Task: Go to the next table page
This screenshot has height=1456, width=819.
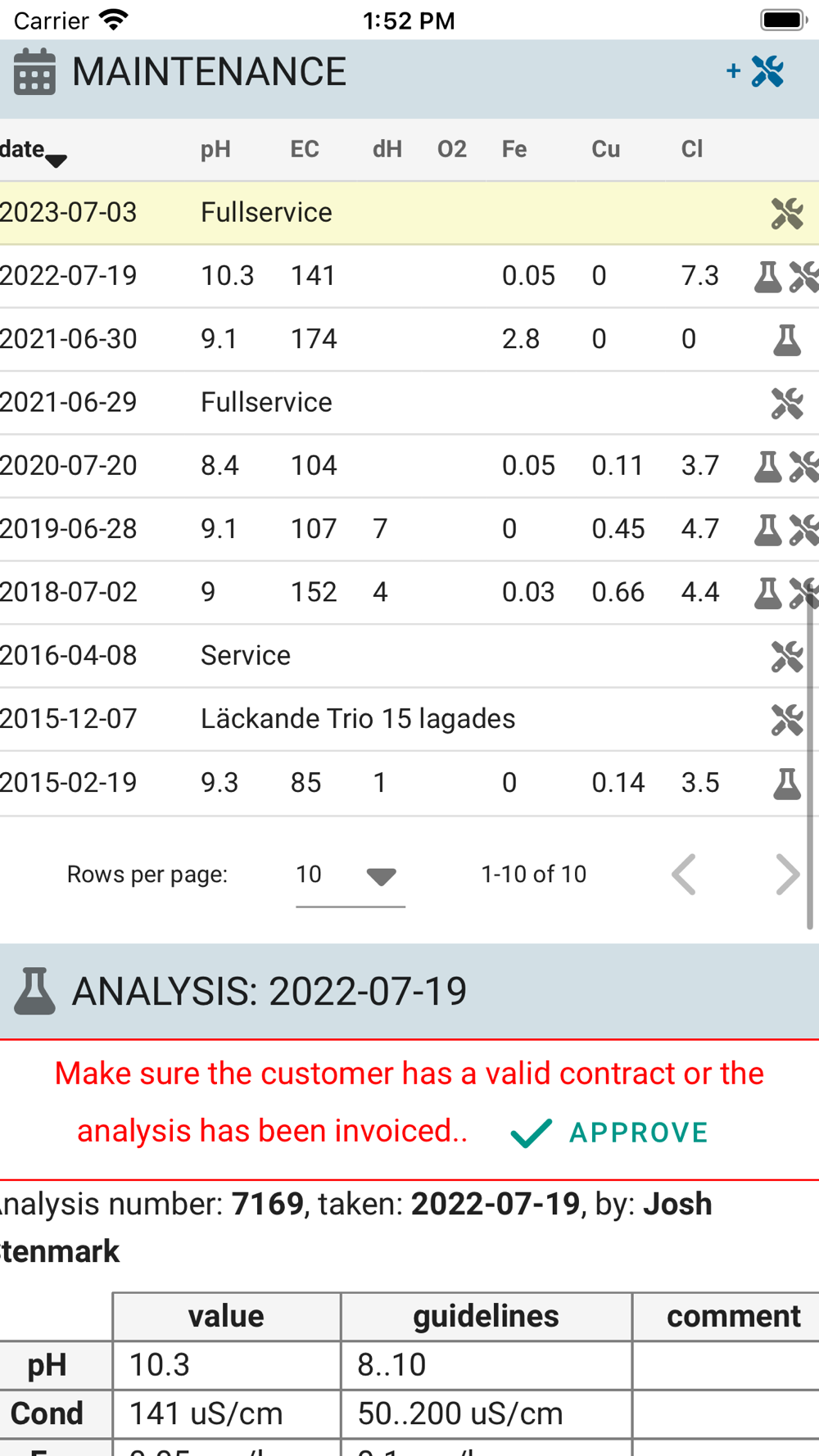Action: click(x=787, y=875)
